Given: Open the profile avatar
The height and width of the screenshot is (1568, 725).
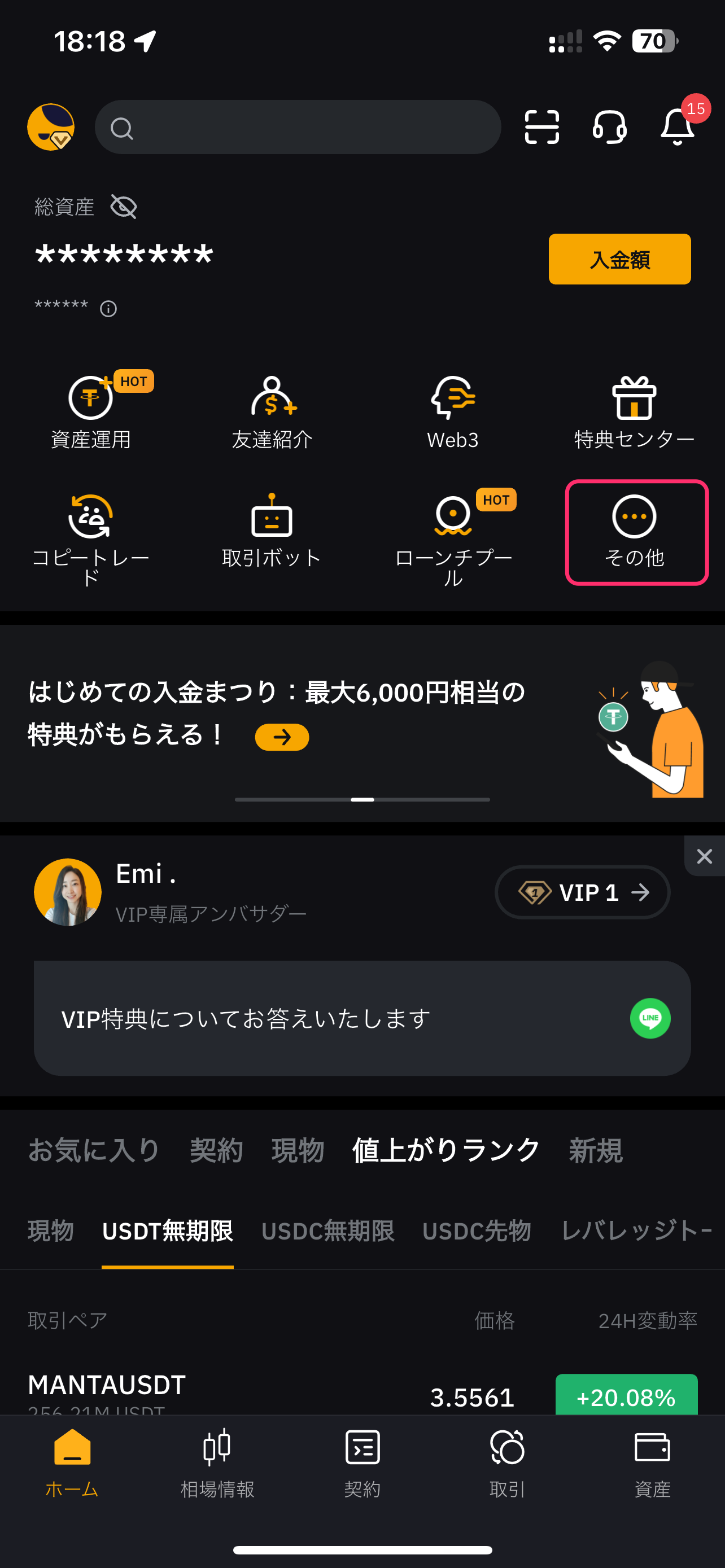Looking at the screenshot, I should point(50,127).
